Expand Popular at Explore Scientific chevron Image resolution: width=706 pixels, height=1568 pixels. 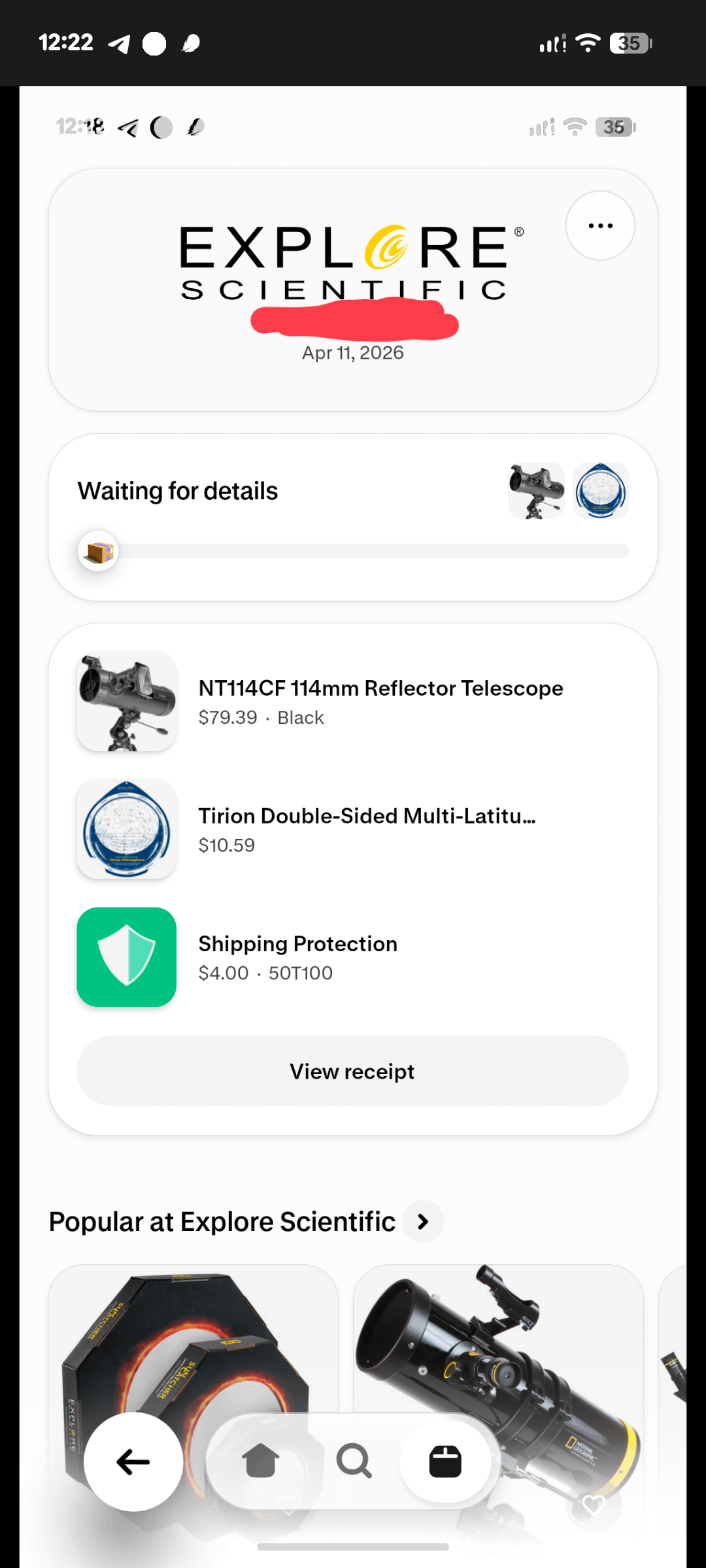pyautogui.click(x=424, y=1222)
